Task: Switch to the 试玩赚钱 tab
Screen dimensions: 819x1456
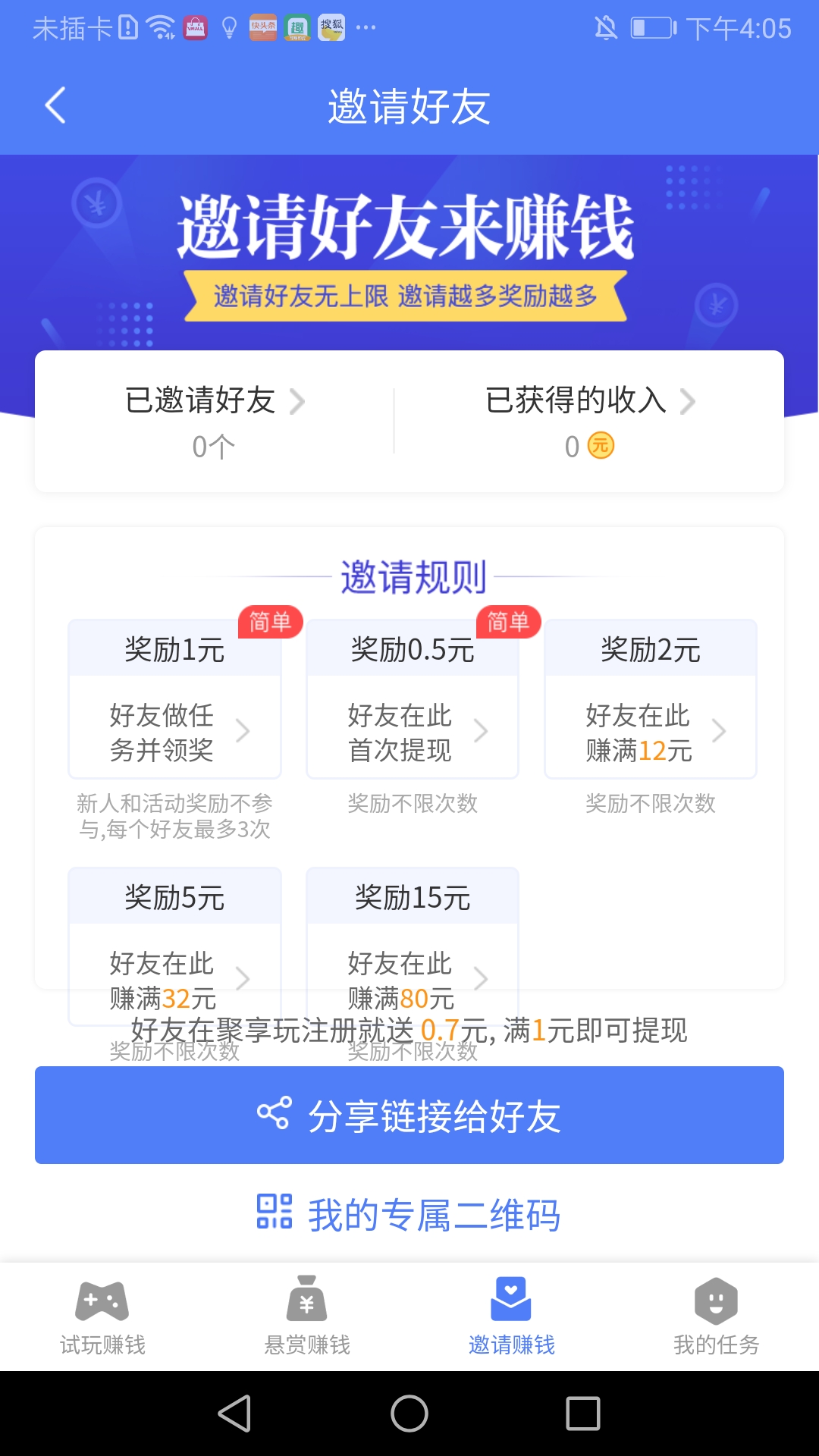Action: click(102, 1317)
